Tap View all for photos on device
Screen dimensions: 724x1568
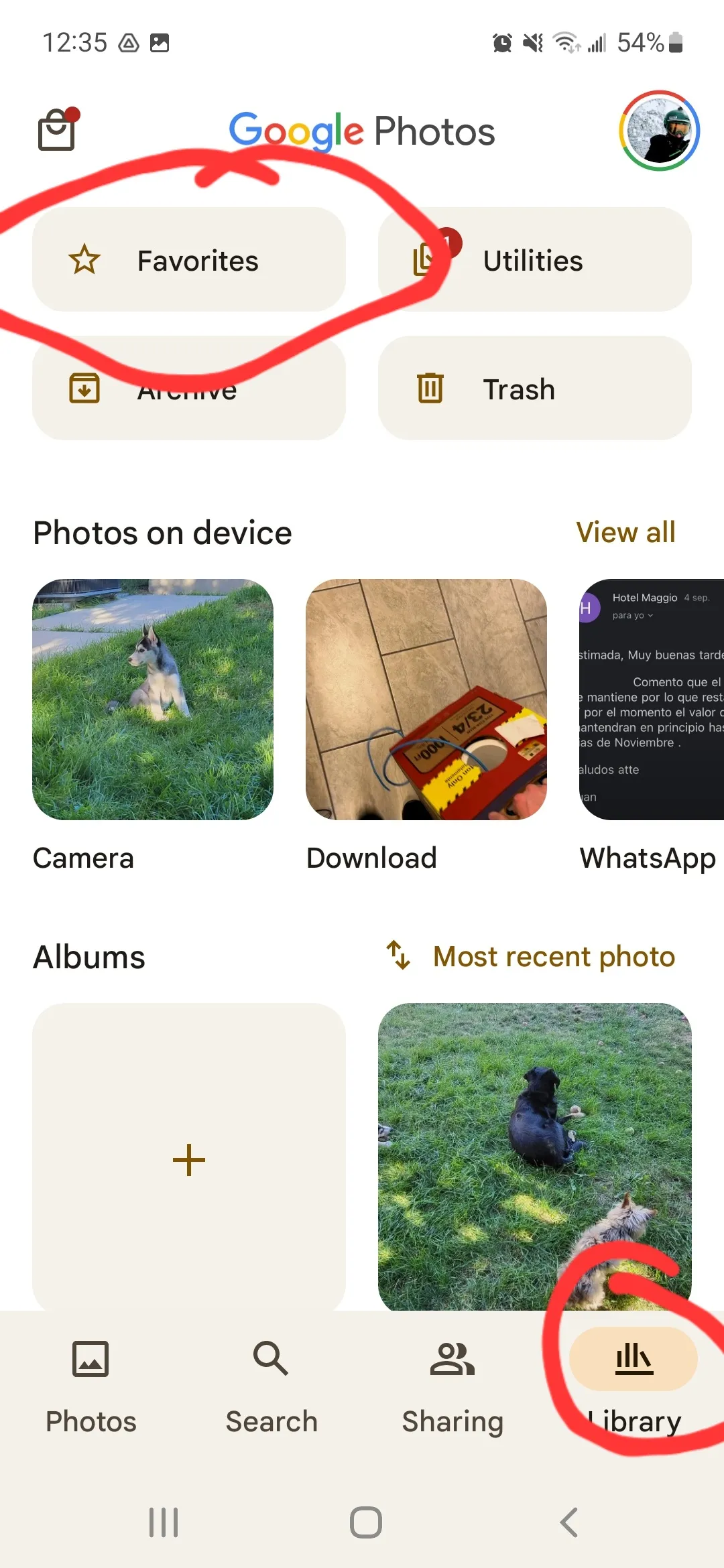pos(625,533)
